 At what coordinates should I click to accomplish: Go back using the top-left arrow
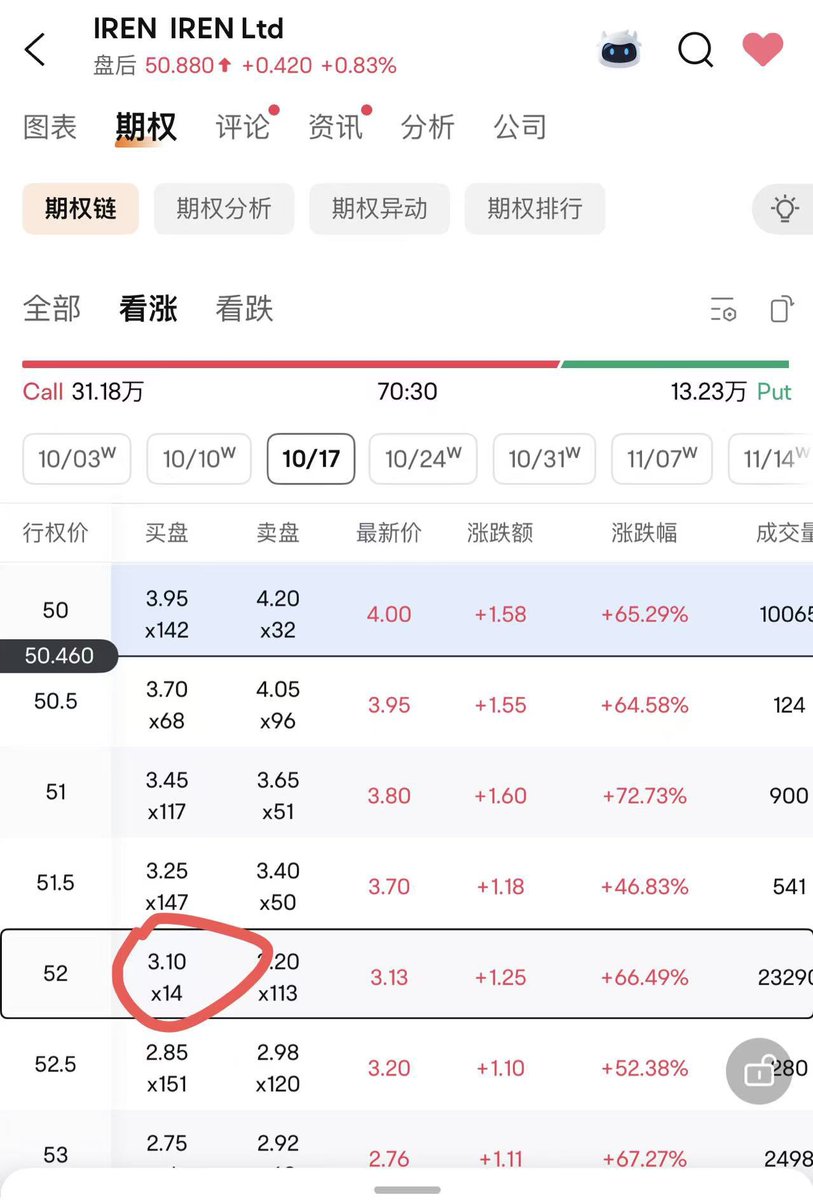(36, 49)
